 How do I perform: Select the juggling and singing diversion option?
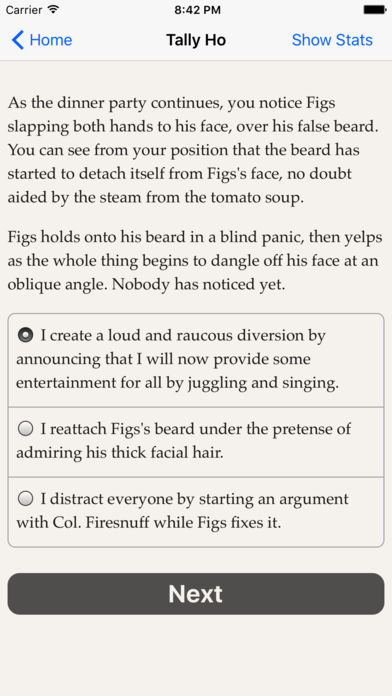tap(196, 360)
